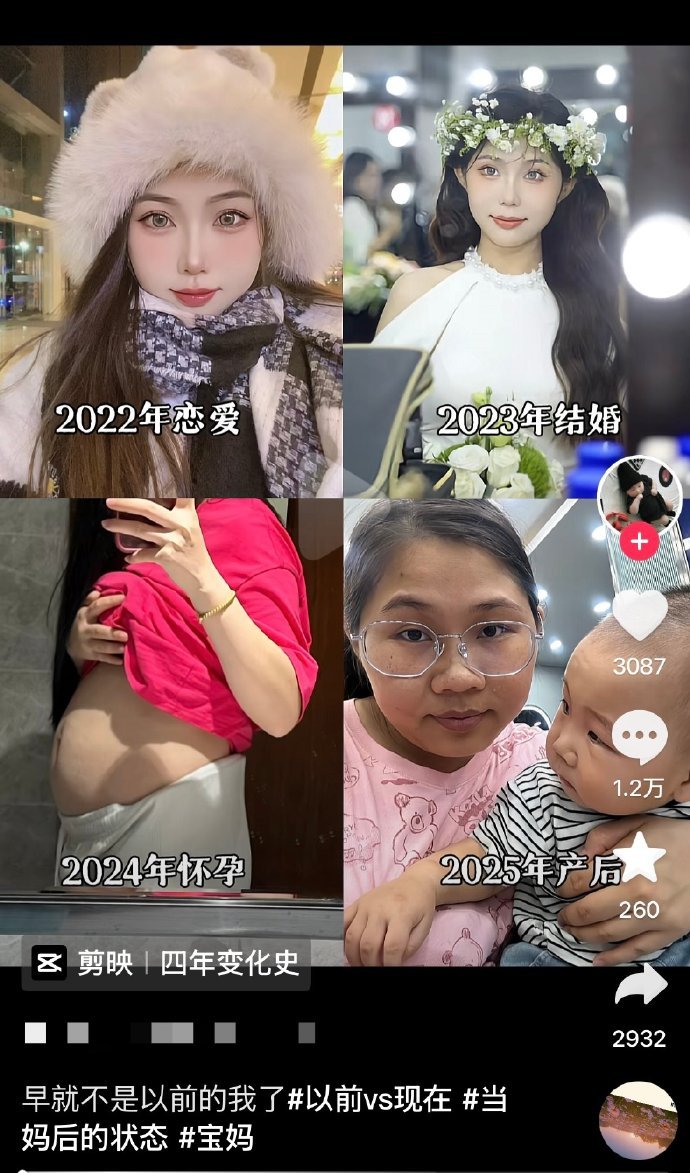Open the hashtag #宝妈
The image size is (690, 1173).
pos(216,1138)
